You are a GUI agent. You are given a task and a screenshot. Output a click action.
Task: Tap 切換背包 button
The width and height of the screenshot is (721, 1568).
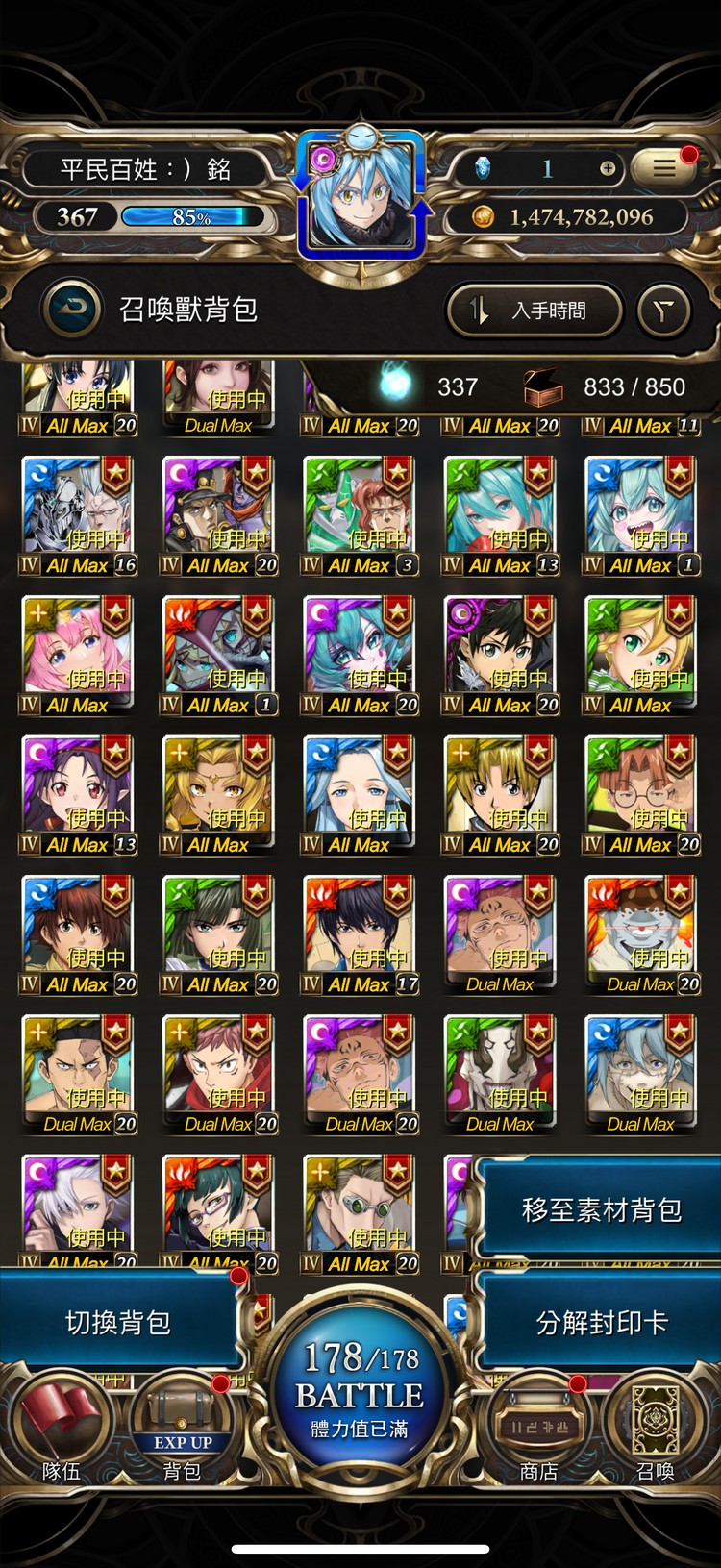click(117, 1323)
